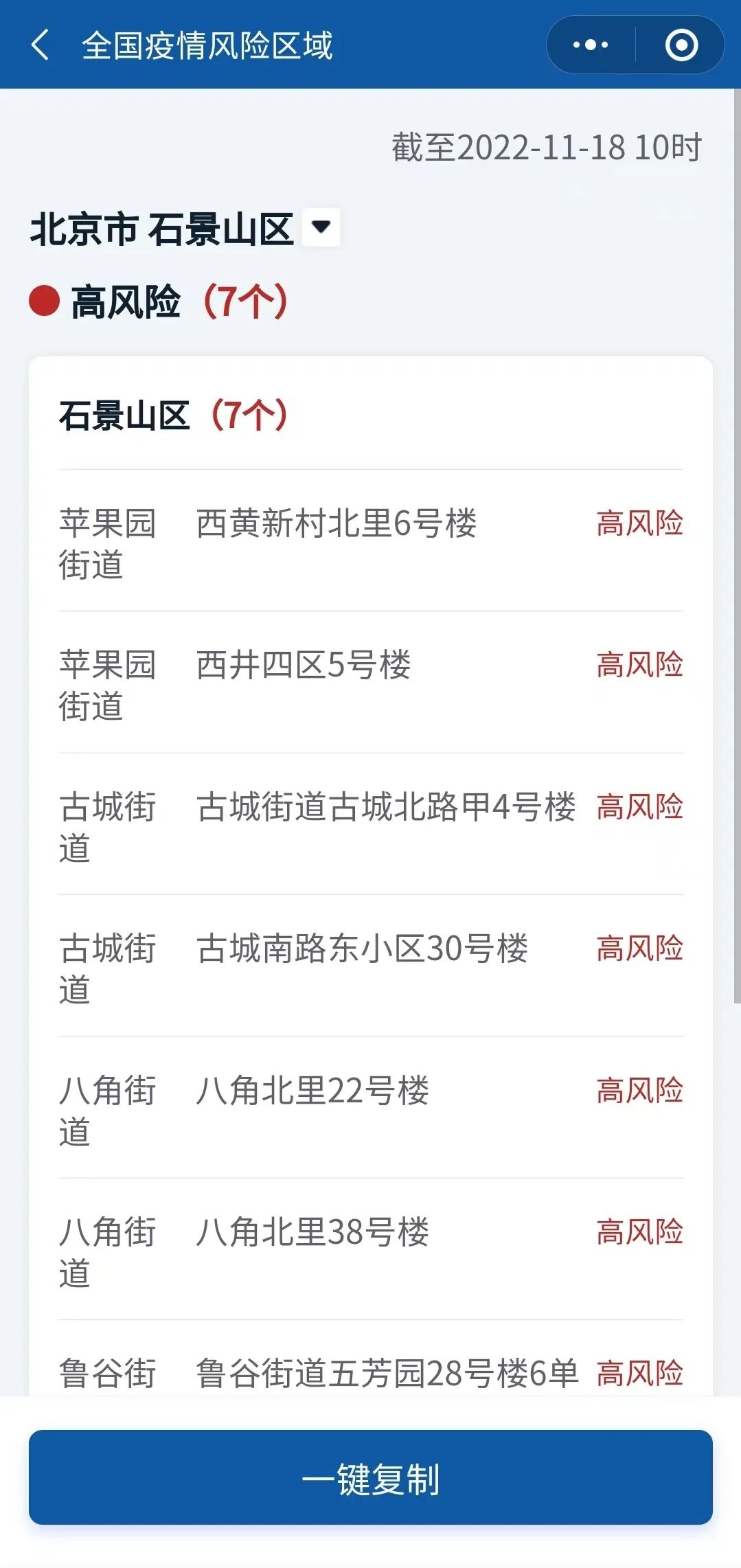The image size is (741, 1568).
Task: Close the mini program with the circle icon
Action: 681,45
